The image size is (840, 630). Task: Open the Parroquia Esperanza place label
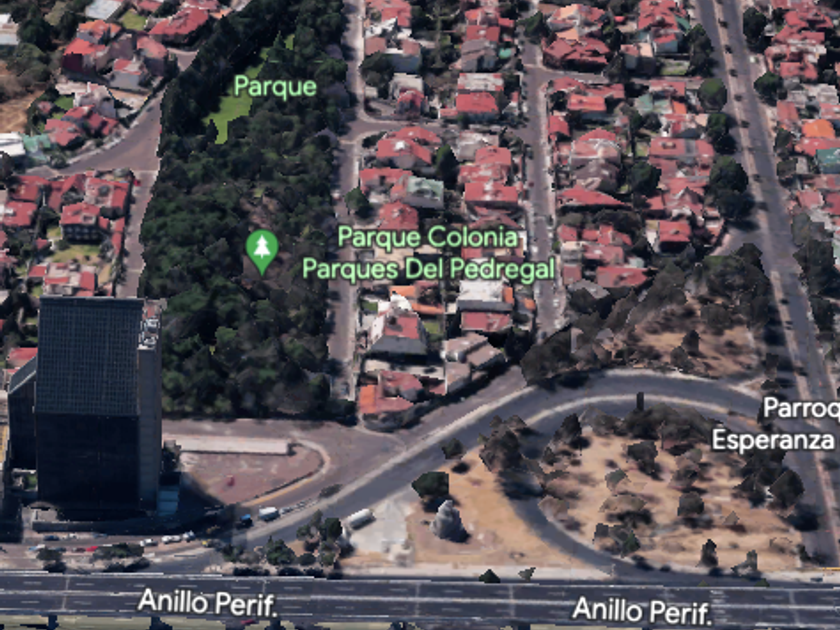(776, 424)
